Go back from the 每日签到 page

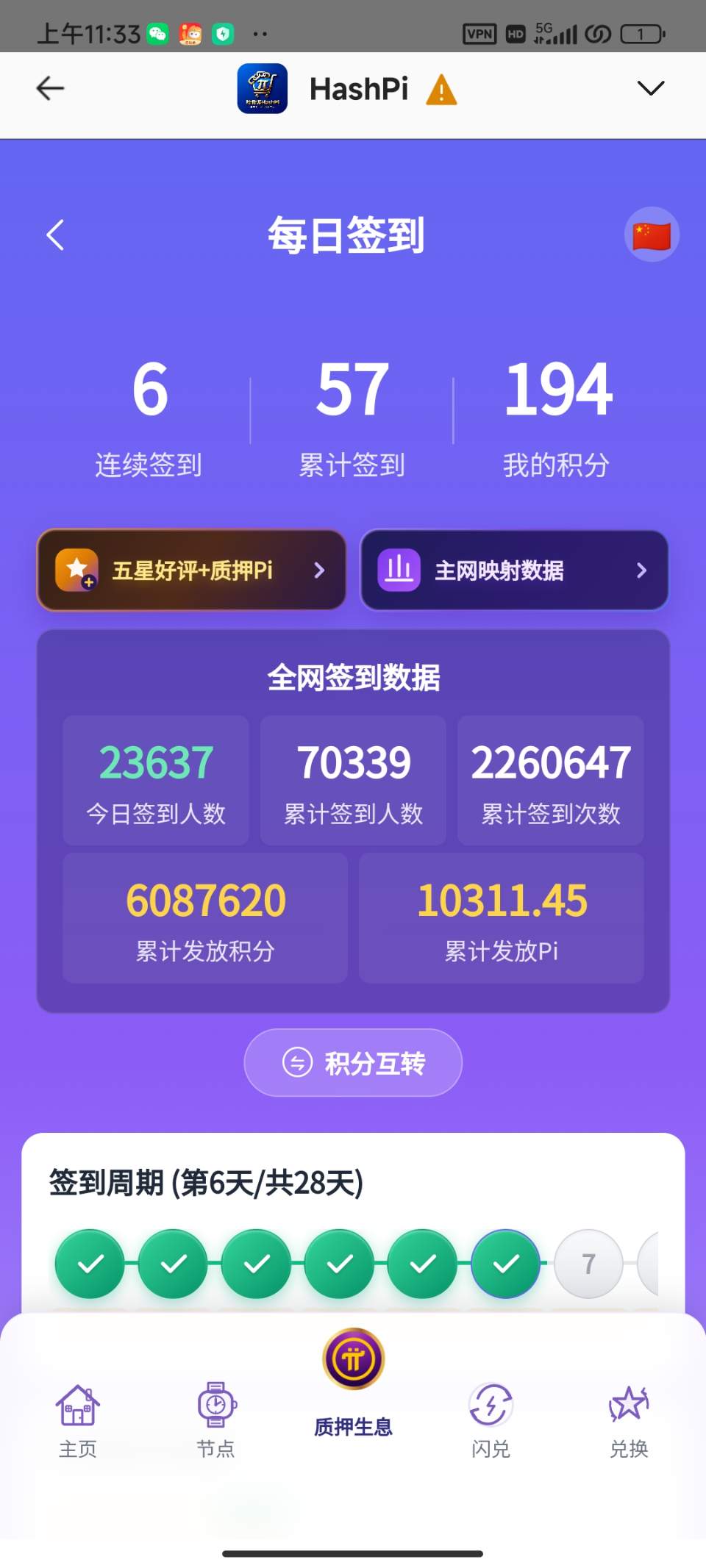point(55,235)
